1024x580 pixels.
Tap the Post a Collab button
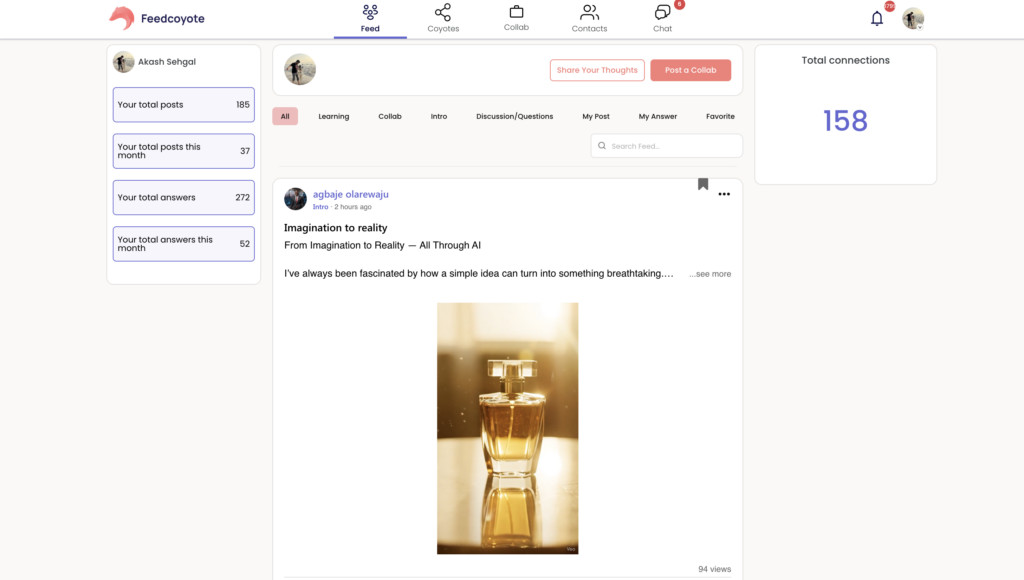[x=690, y=70]
